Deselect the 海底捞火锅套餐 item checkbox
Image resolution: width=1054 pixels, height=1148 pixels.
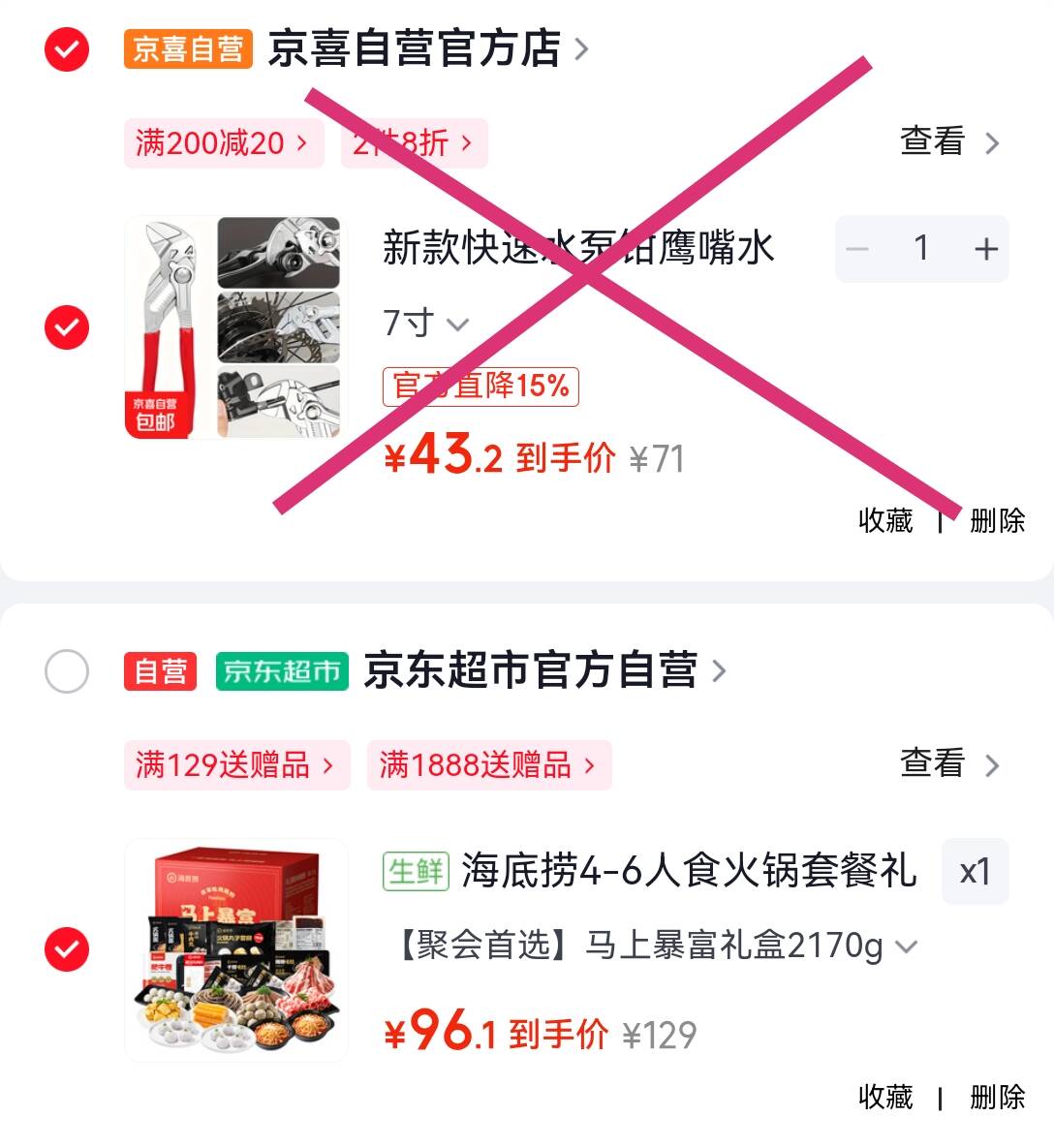click(67, 949)
